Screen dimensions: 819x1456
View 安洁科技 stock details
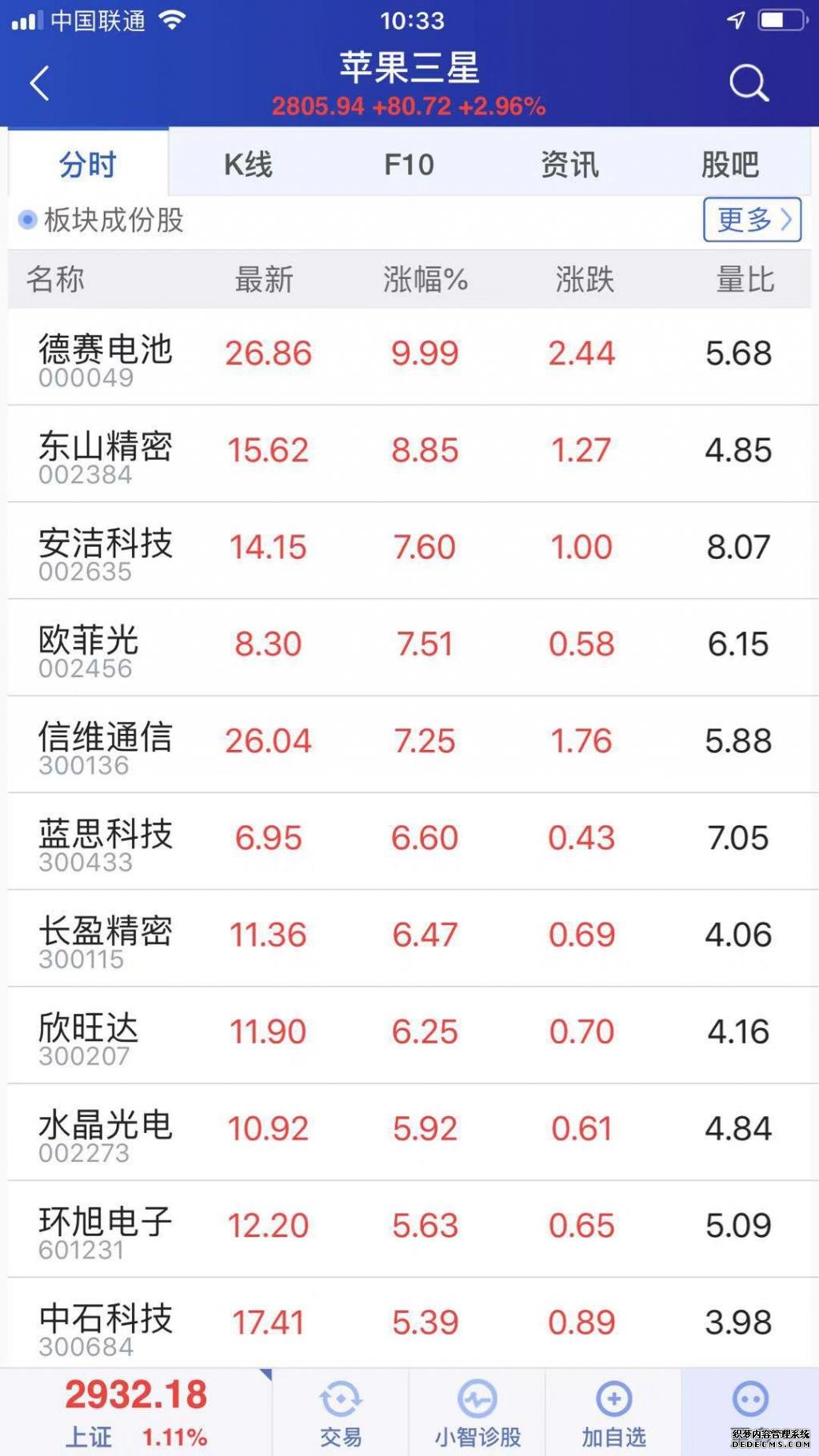click(x=409, y=550)
